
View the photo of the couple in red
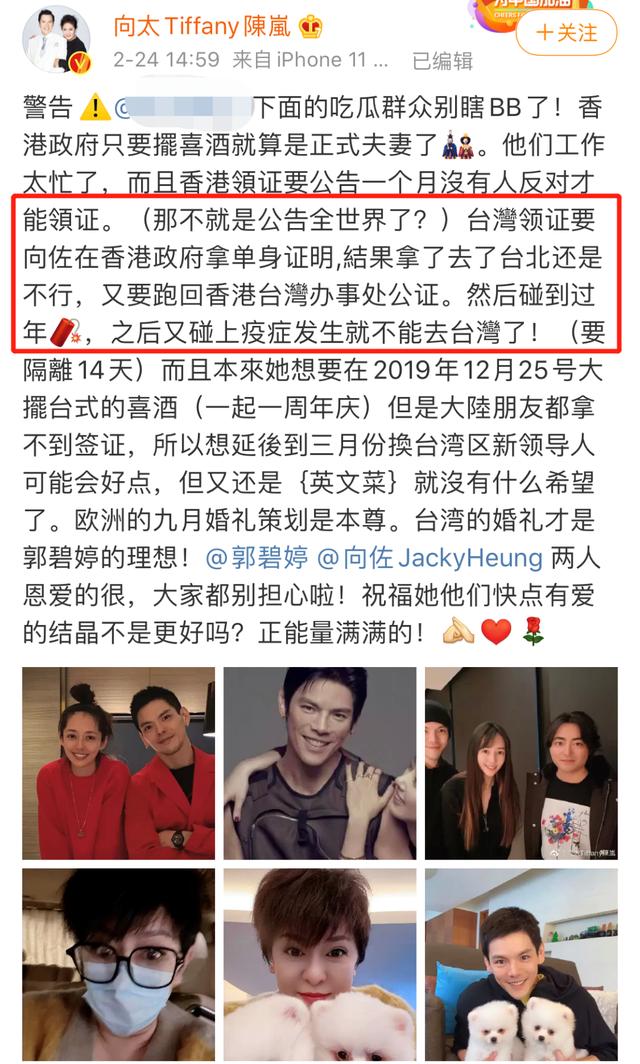[118, 763]
